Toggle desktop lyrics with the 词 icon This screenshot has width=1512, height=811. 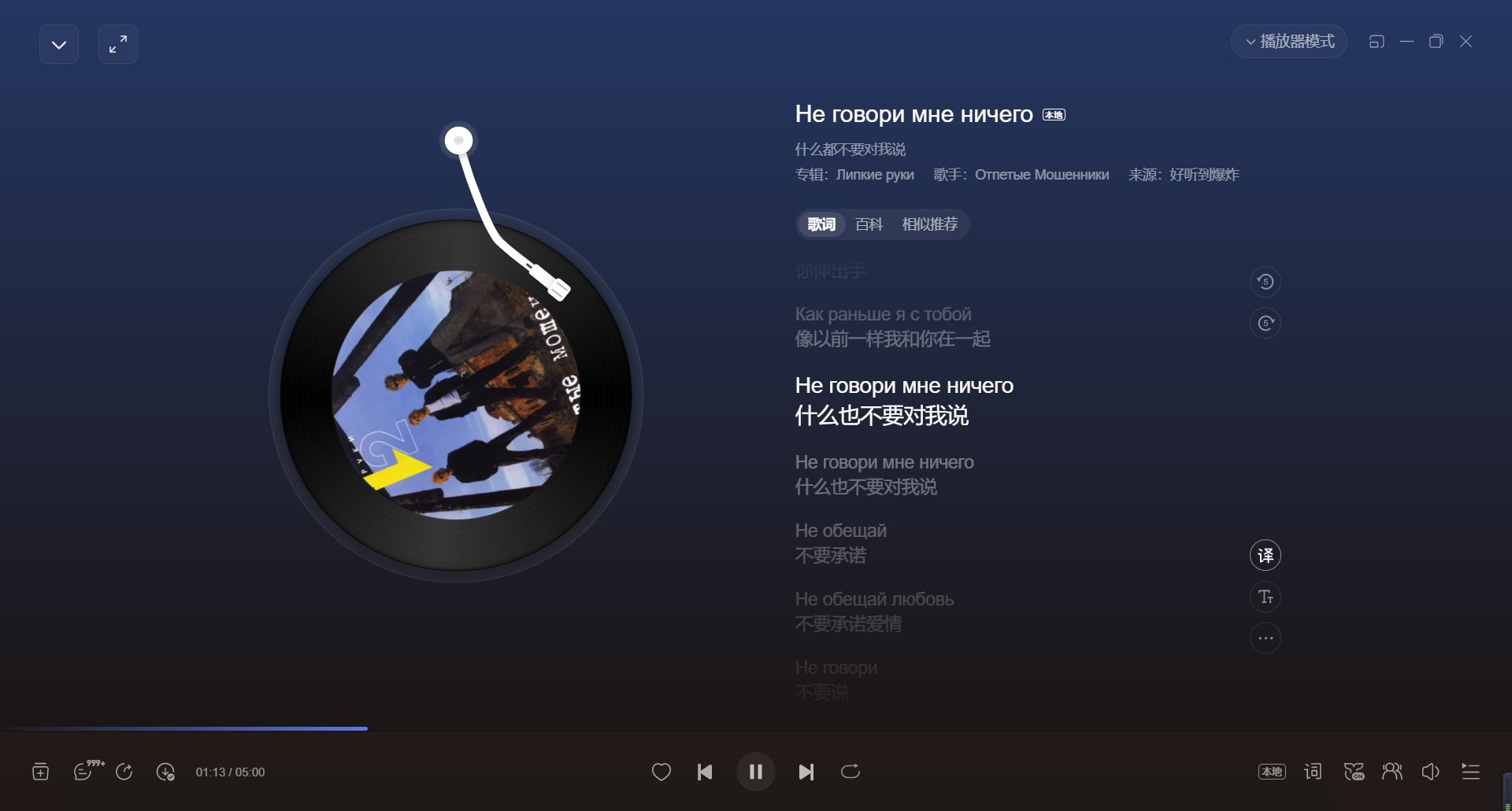[x=1313, y=772]
